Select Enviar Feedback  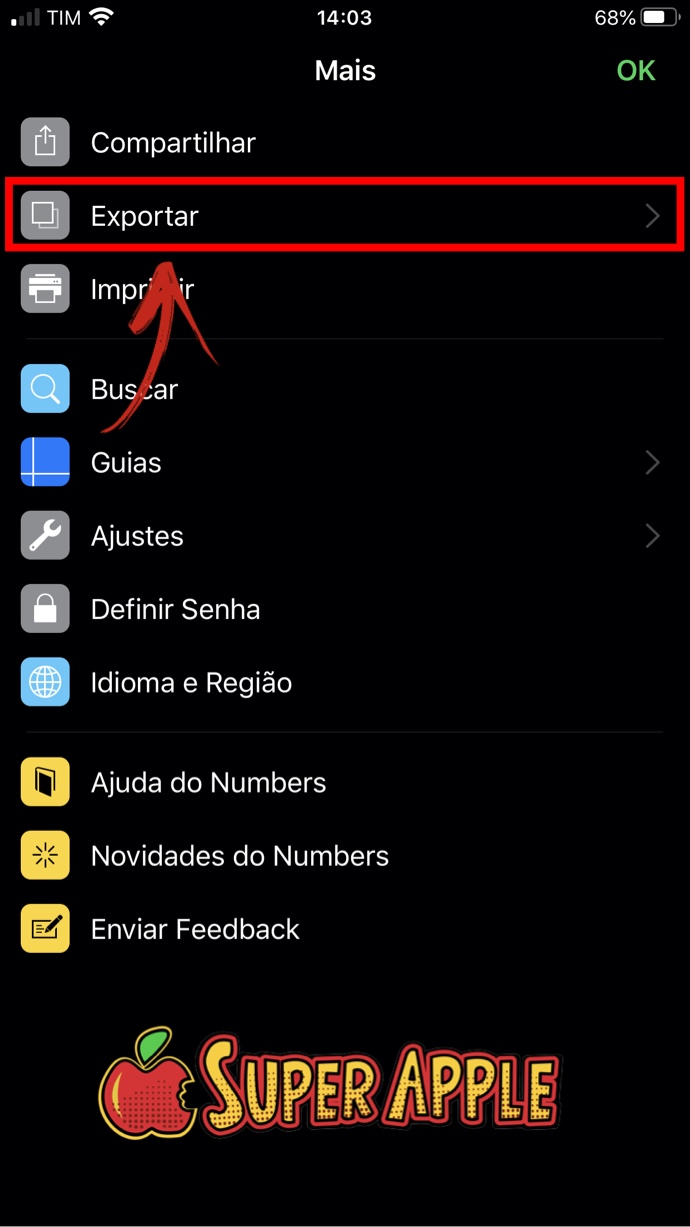tap(195, 929)
